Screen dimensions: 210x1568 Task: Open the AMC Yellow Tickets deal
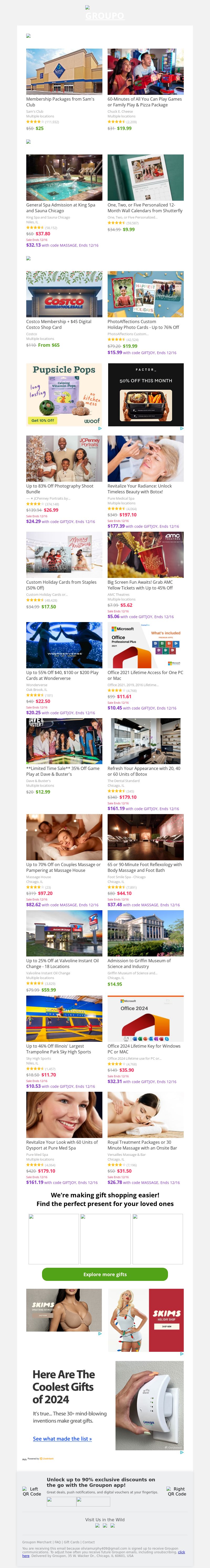(x=145, y=555)
